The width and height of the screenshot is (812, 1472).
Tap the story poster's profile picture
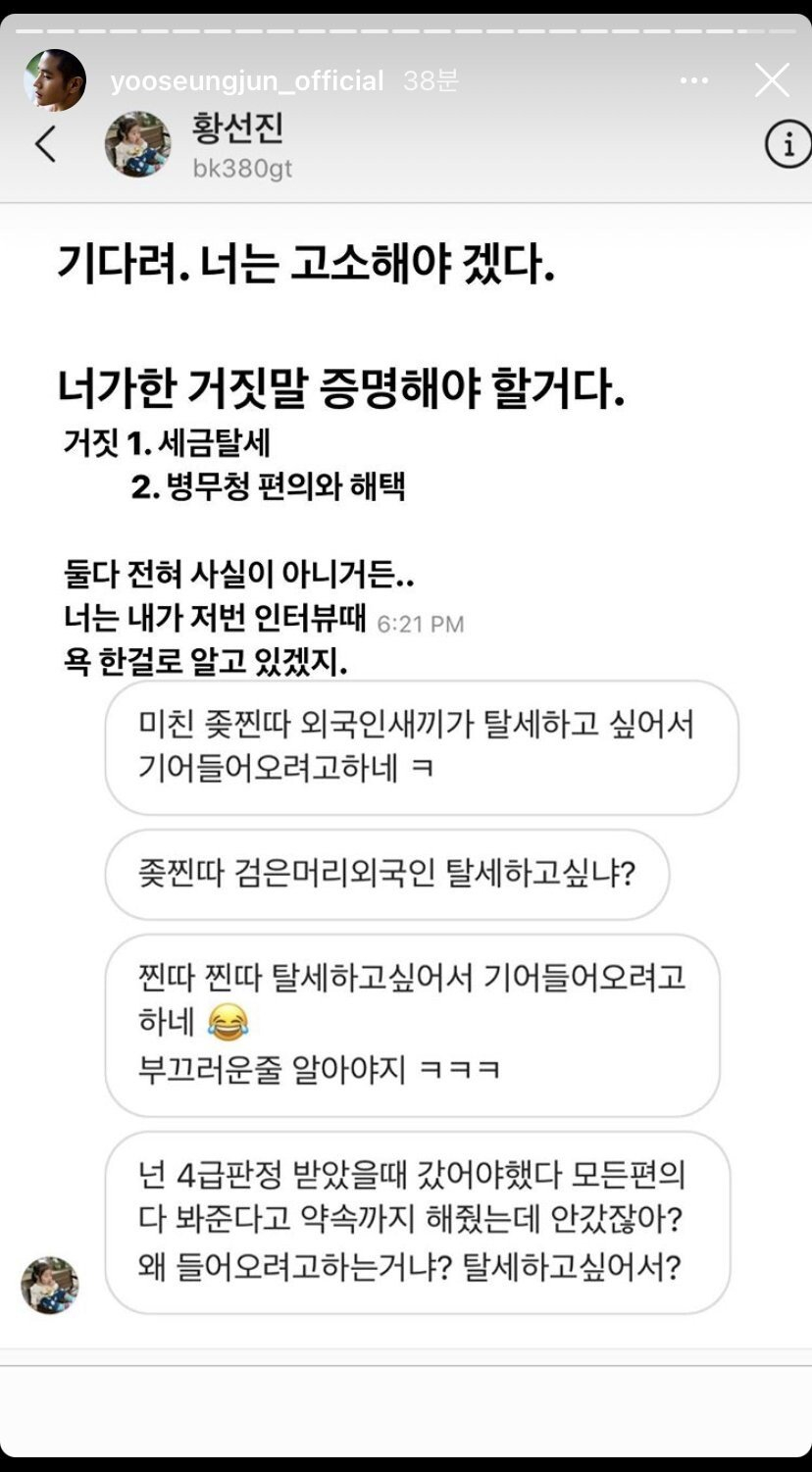coord(55,80)
